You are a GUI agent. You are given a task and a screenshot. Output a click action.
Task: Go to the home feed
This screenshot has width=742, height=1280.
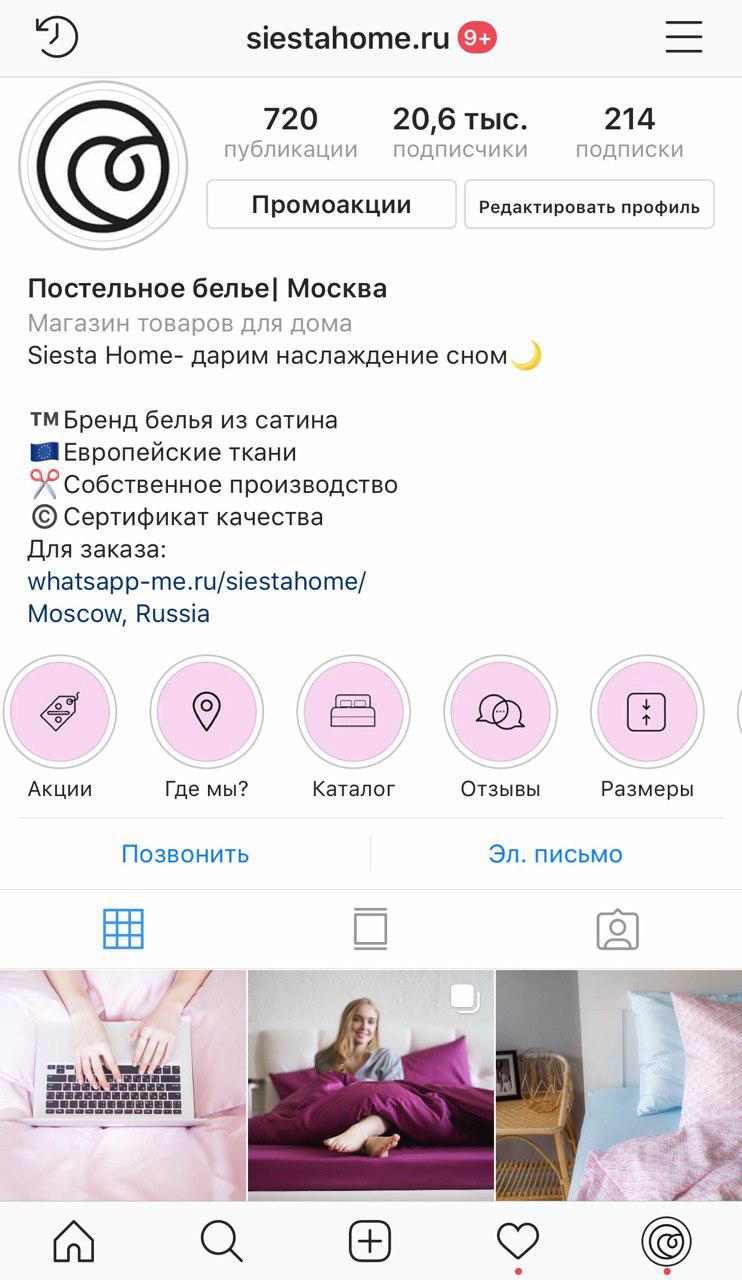pyautogui.click(x=74, y=1242)
